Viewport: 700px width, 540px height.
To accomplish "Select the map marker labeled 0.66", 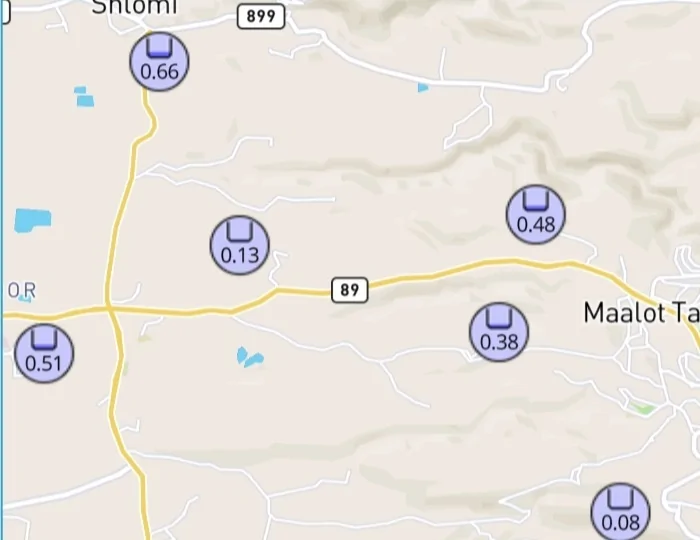I will click(160, 62).
